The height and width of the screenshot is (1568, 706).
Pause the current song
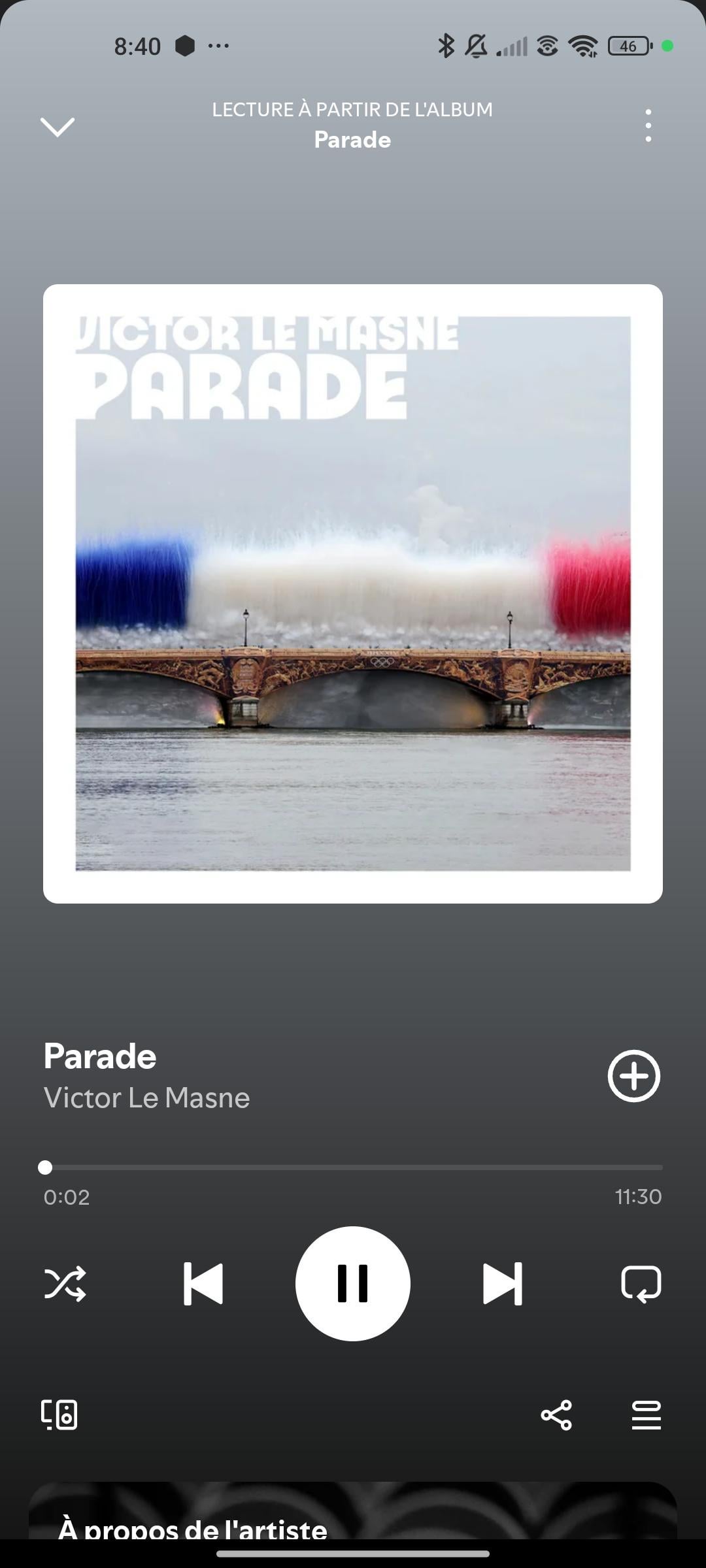tap(353, 1284)
